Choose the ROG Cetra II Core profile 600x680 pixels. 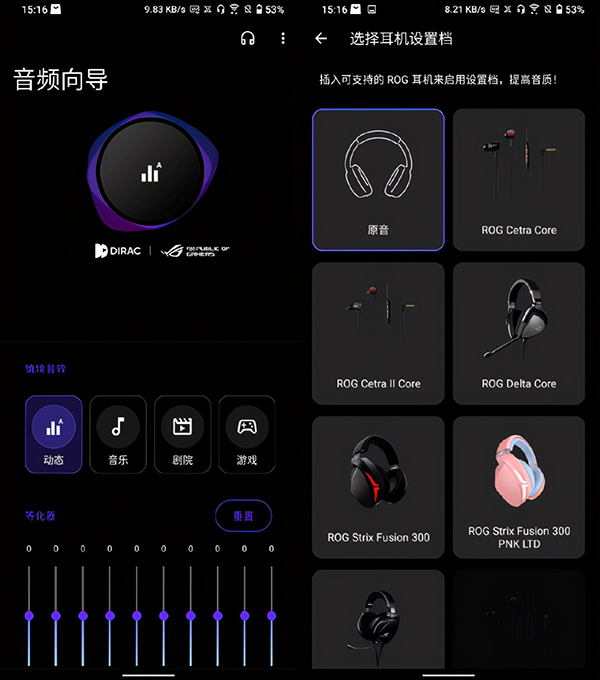pyautogui.click(x=378, y=333)
